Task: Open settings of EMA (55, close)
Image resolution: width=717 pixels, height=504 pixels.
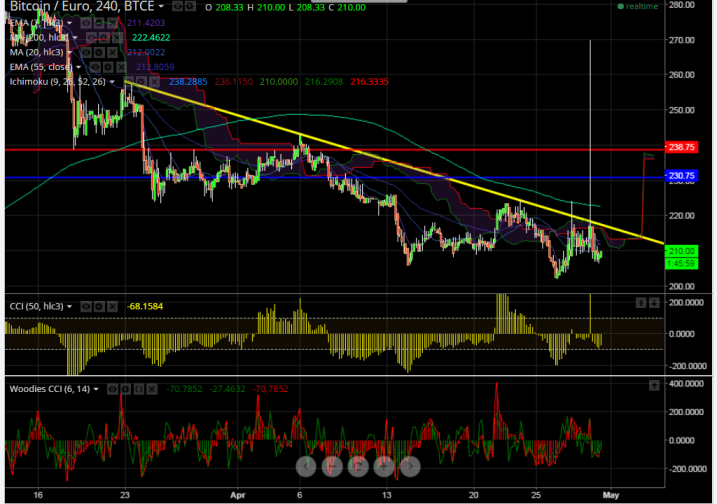Action: tap(106, 66)
